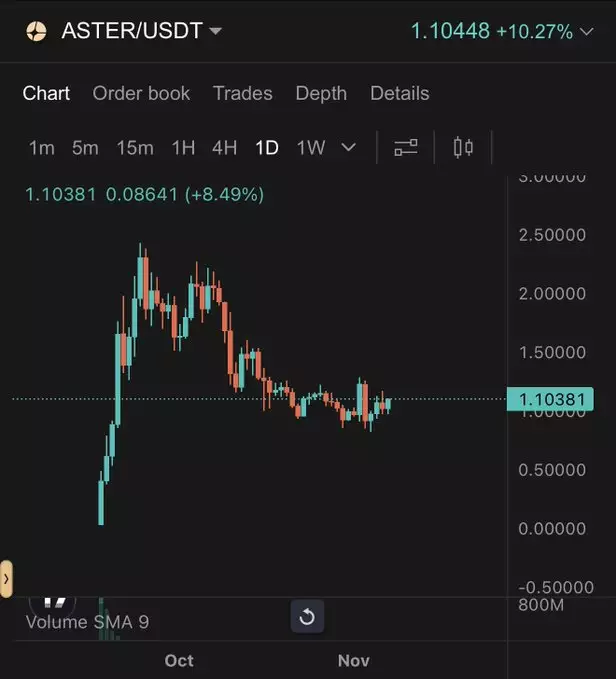The height and width of the screenshot is (679, 616).
Task: Select the 4H chart interval
Action: pos(224,148)
